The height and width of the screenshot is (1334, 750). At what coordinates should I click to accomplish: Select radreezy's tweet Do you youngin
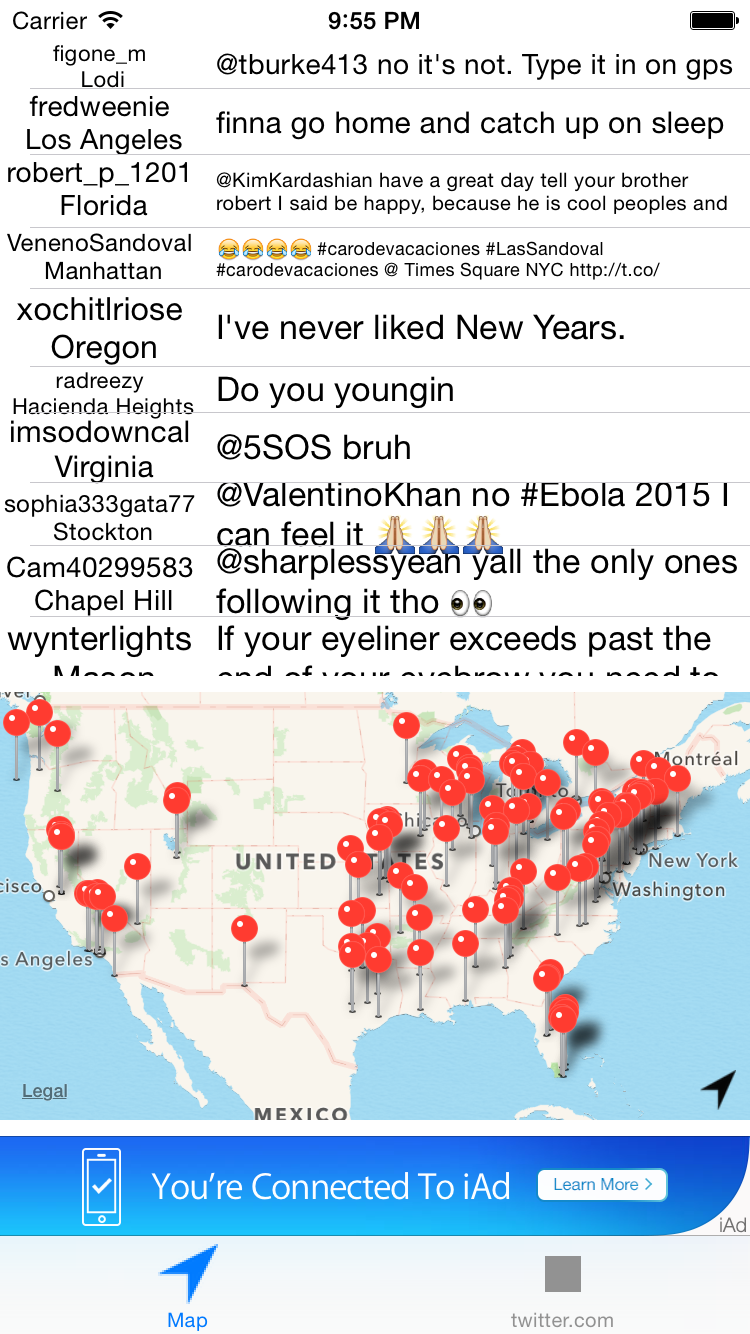[x=375, y=390]
